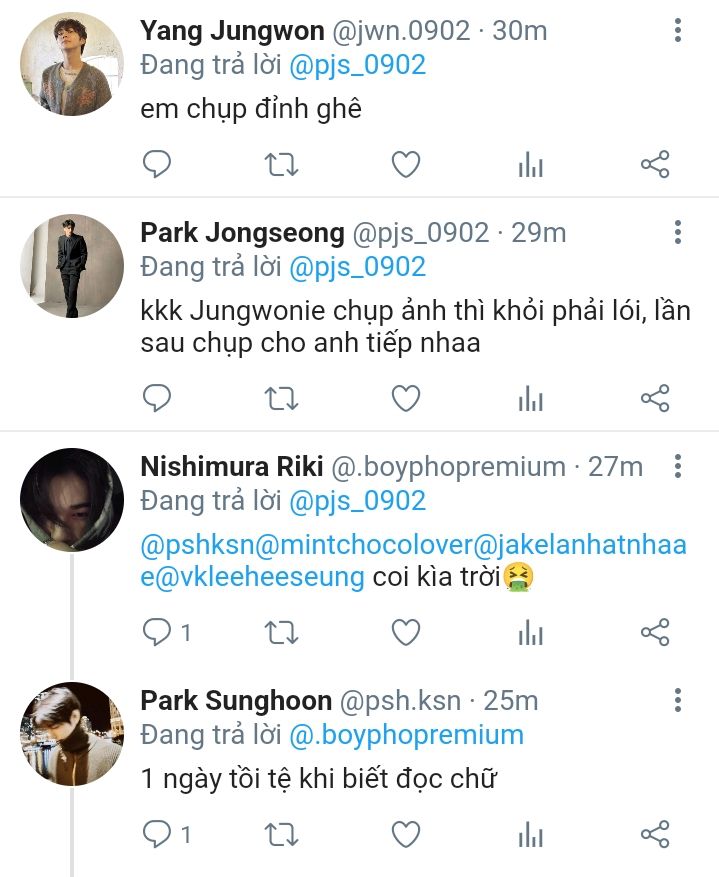Retweet Park Jongseong's reply
Viewport: 719px width, 877px height.
281,399
